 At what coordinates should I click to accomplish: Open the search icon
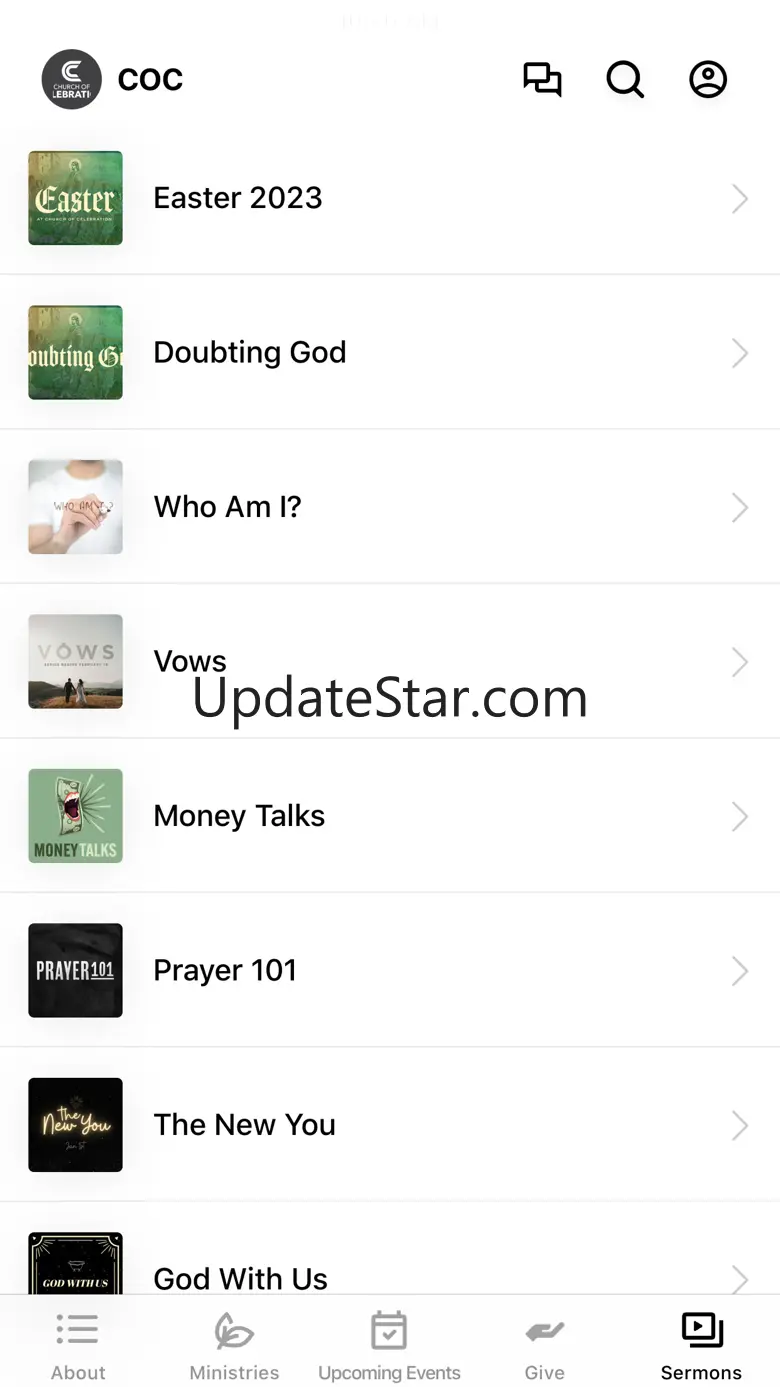tap(625, 79)
